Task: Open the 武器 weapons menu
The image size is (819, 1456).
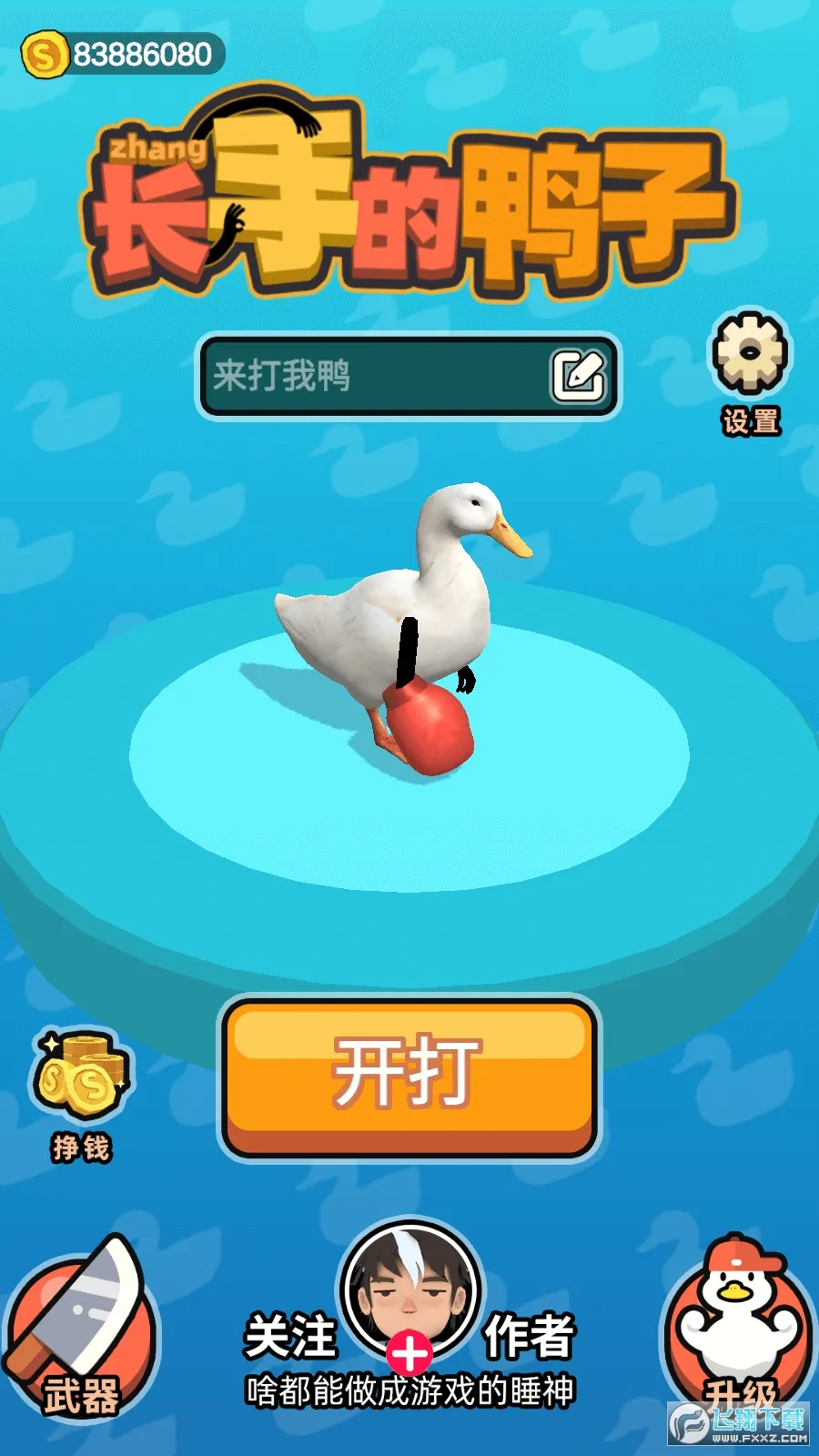Action: click(81, 1333)
